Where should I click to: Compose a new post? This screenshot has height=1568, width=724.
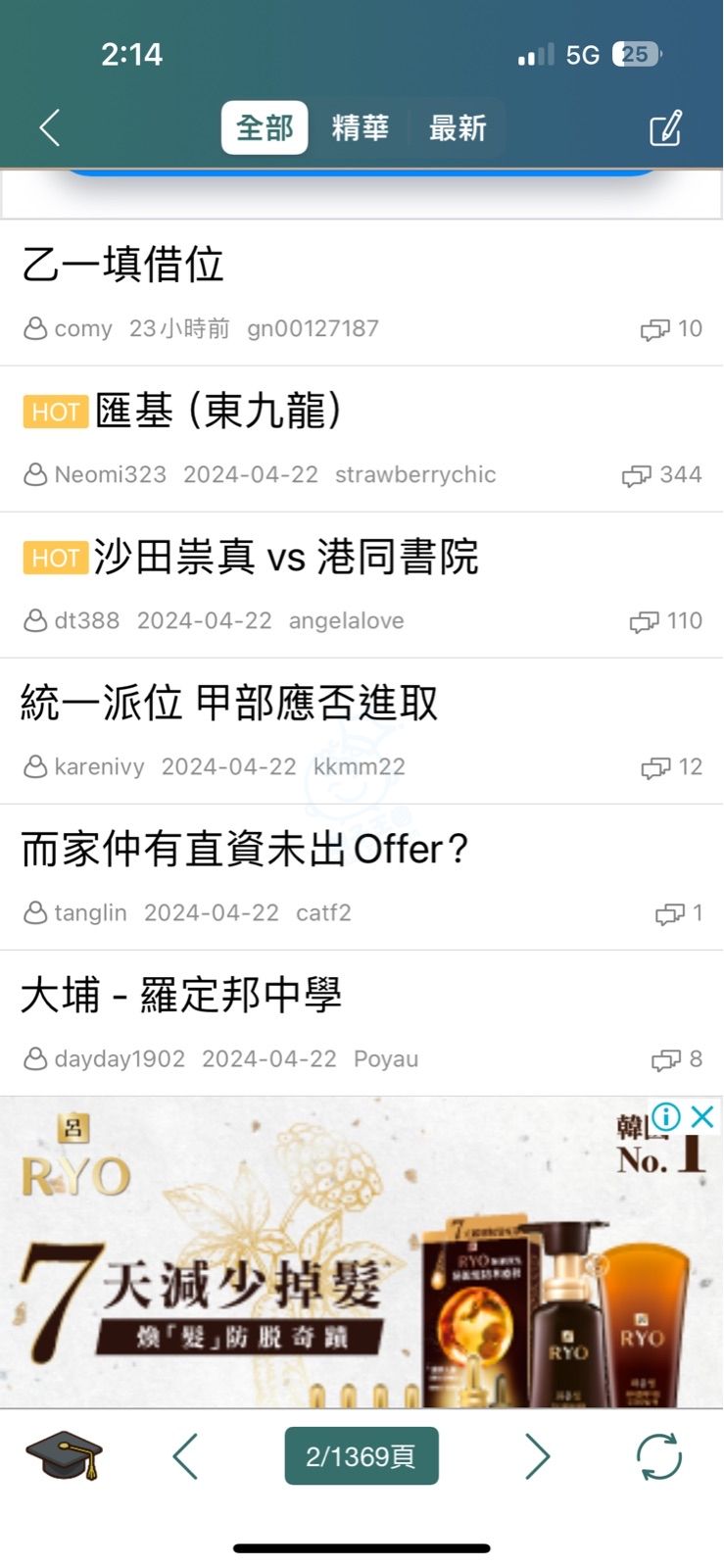pyautogui.click(x=665, y=128)
